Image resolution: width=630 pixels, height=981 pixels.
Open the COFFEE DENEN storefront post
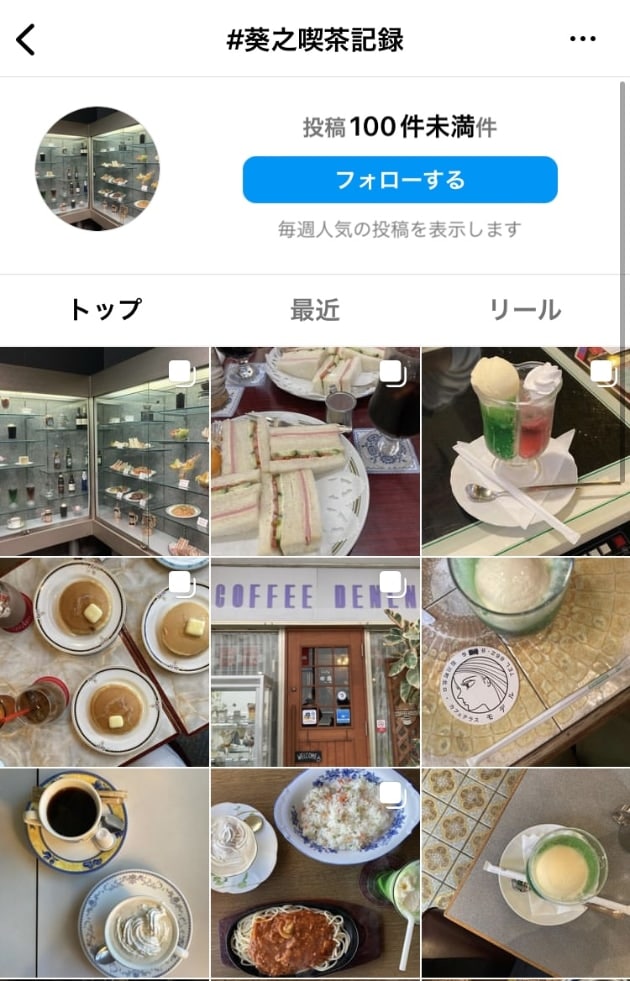click(x=315, y=662)
